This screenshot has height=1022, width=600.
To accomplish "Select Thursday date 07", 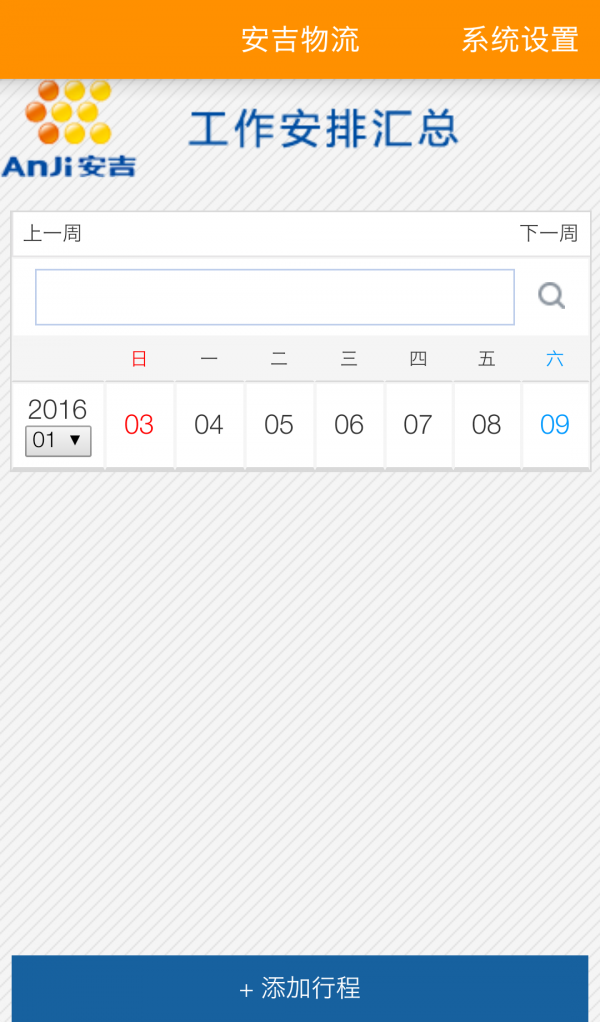I will [418, 425].
